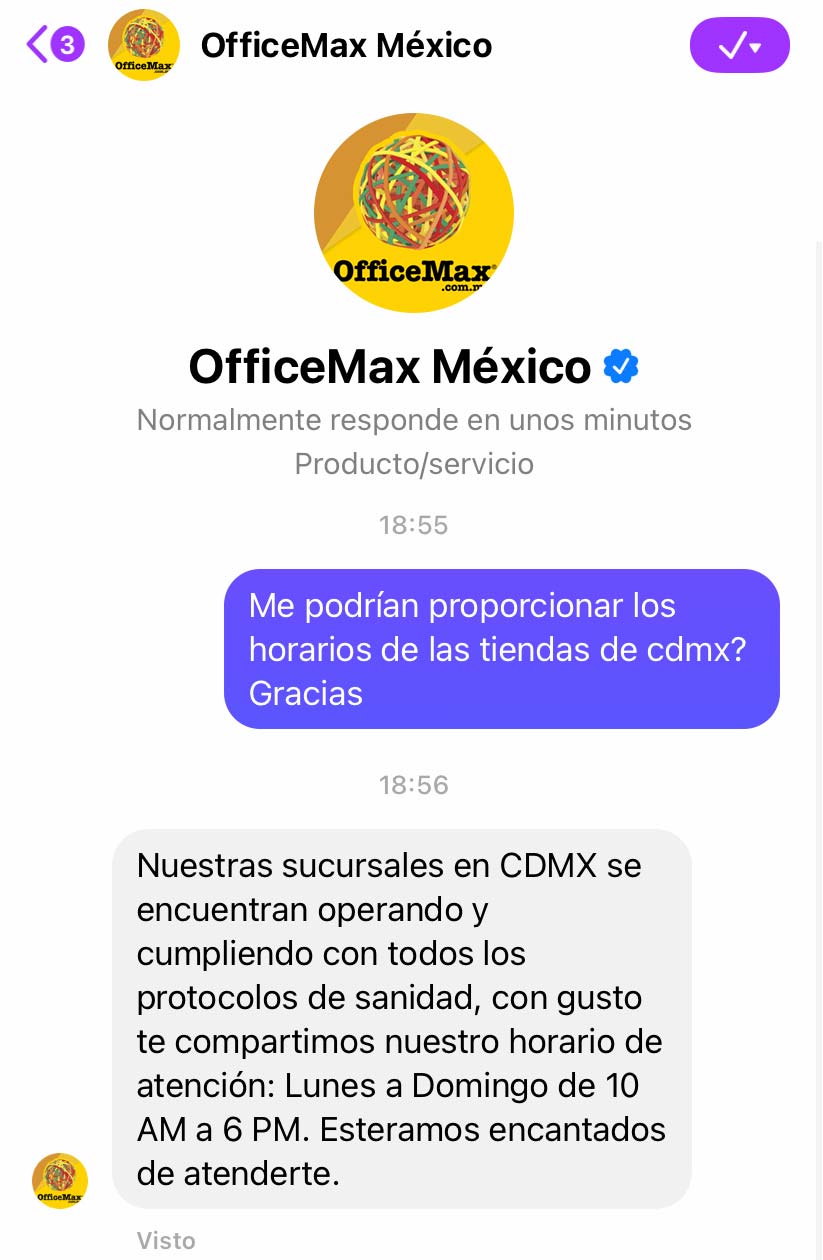Open OfficeMax México header profile picture
Image resolution: width=823 pixels, height=1260 pixels.
144,45
